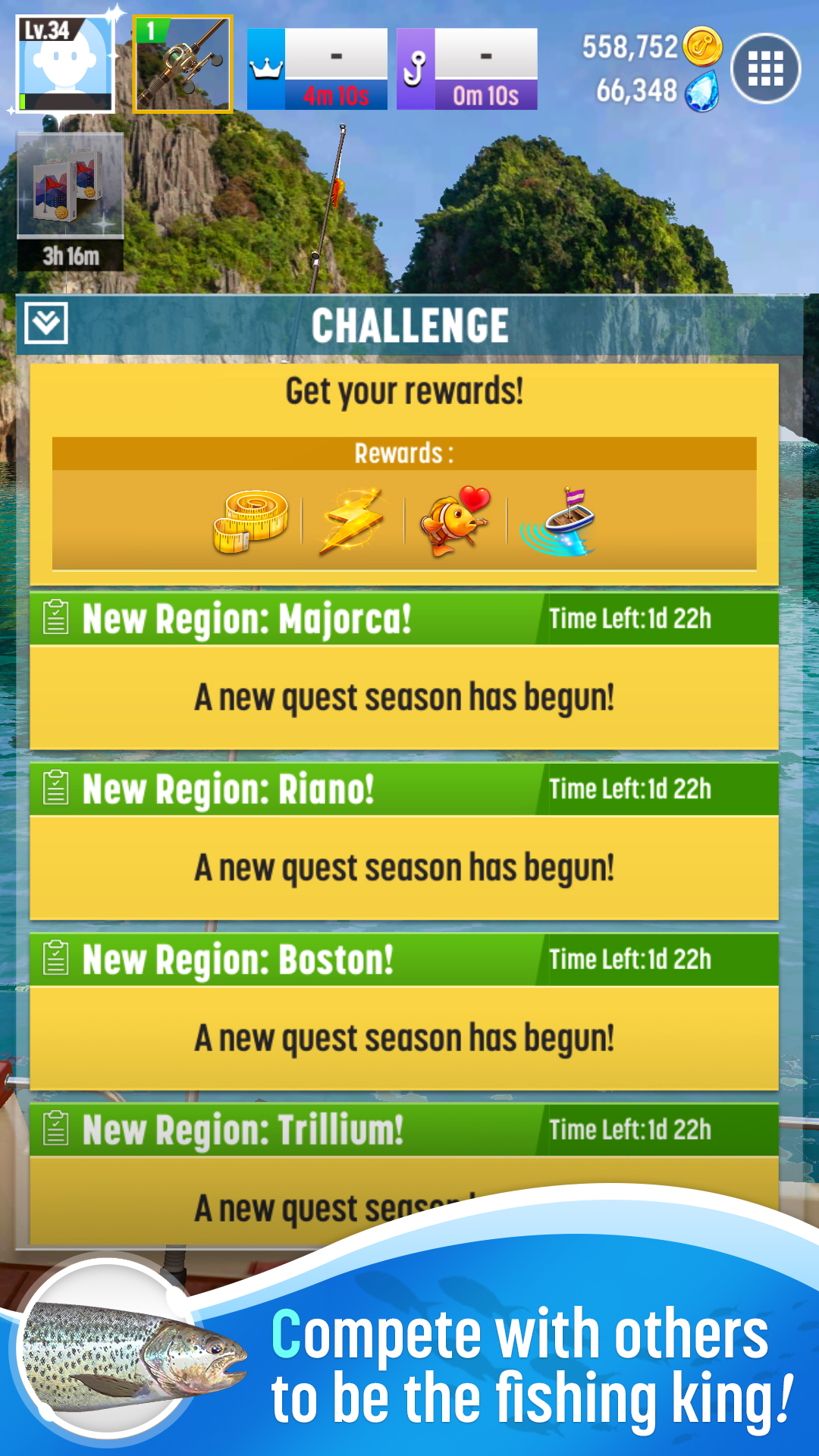Open the New Region: Riano challenge
This screenshot has width=819, height=1456.
[x=404, y=842]
